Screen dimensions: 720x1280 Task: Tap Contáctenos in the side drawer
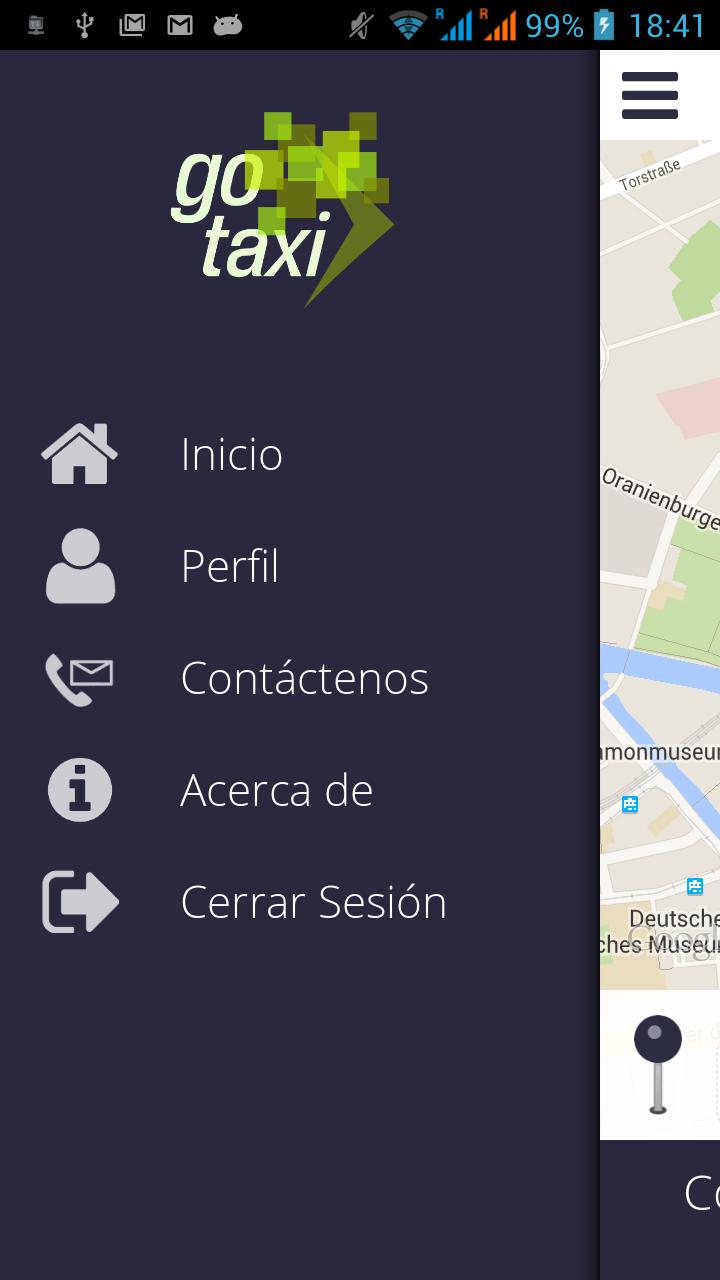[305, 678]
